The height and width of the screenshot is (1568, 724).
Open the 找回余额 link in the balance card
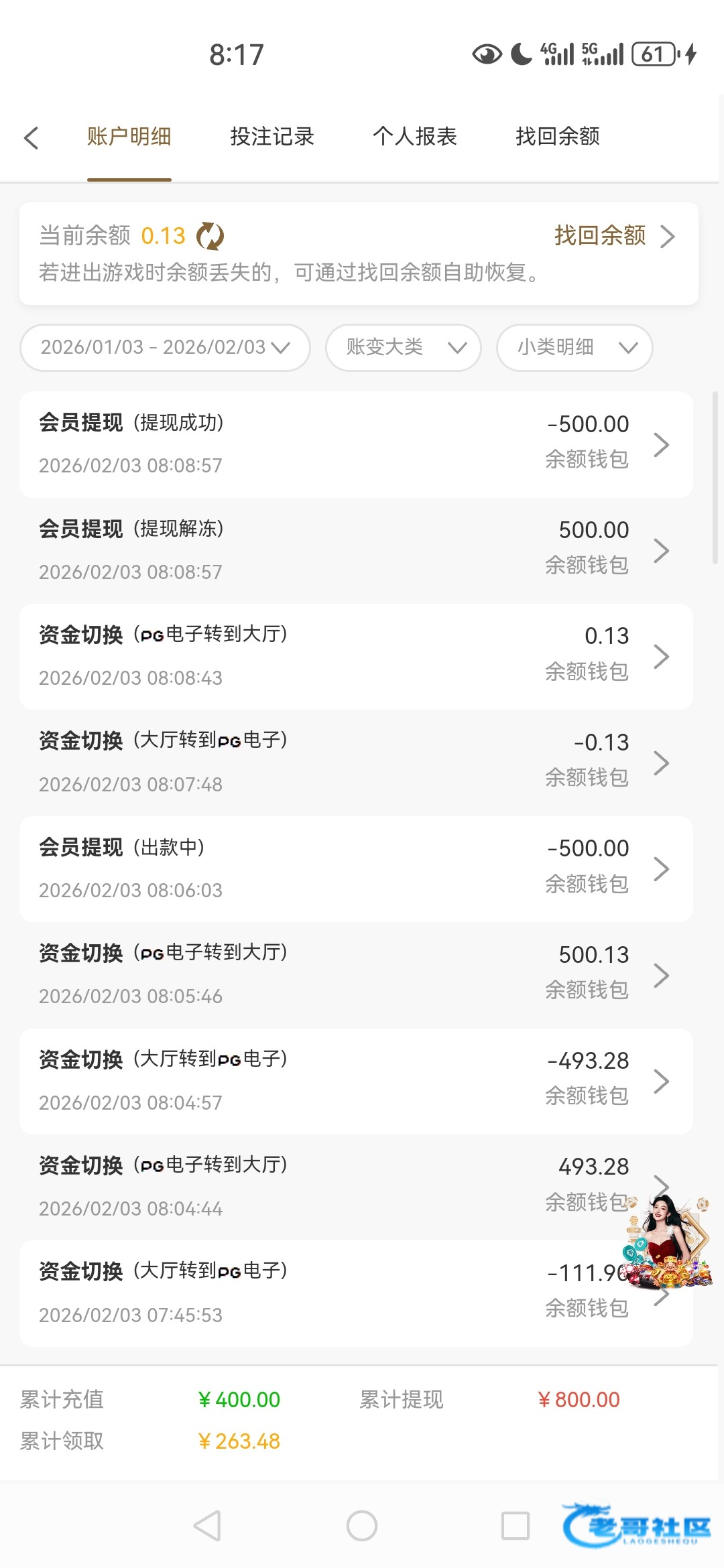pyautogui.click(x=614, y=236)
